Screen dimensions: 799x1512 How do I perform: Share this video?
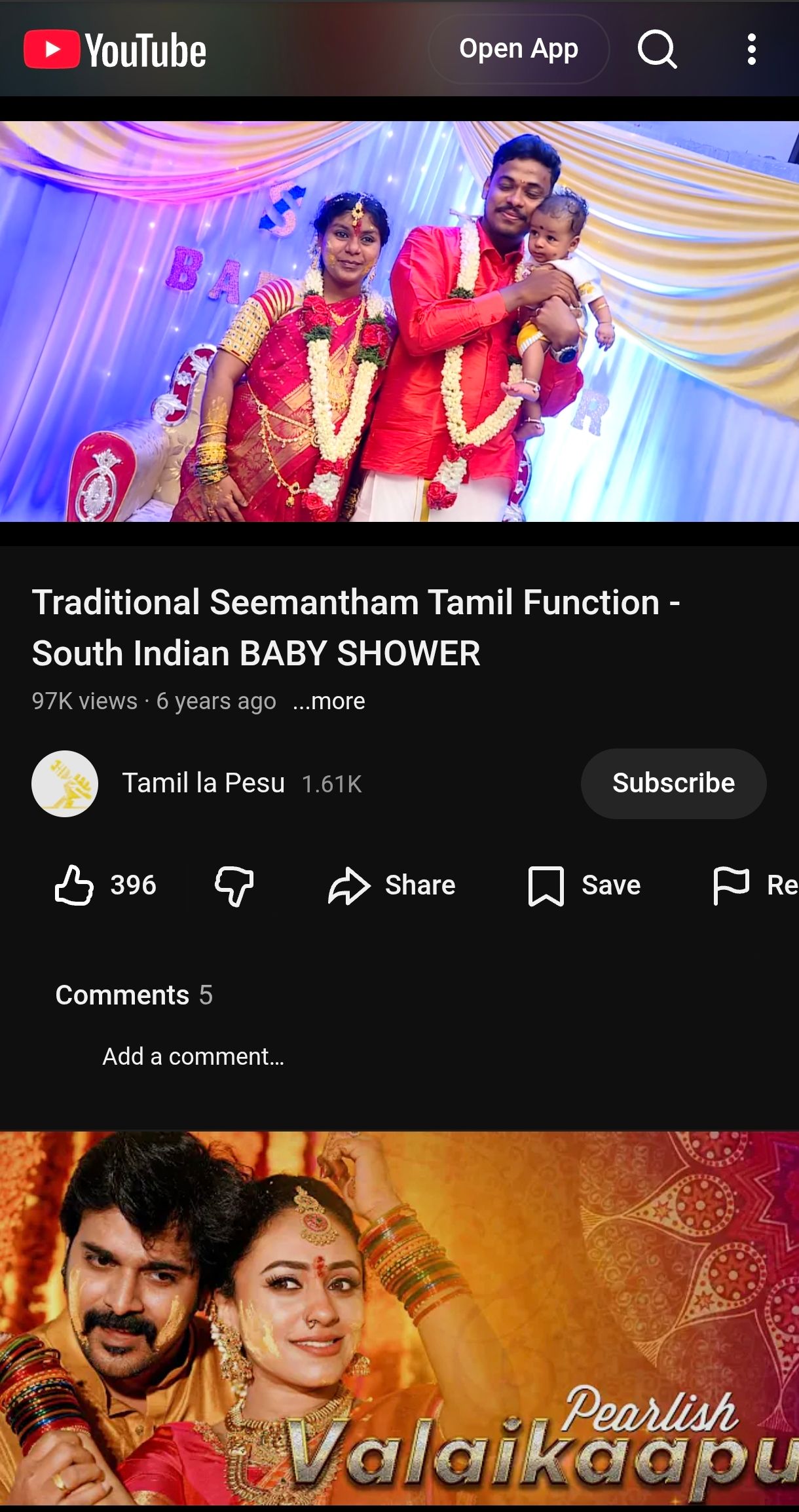(392, 885)
